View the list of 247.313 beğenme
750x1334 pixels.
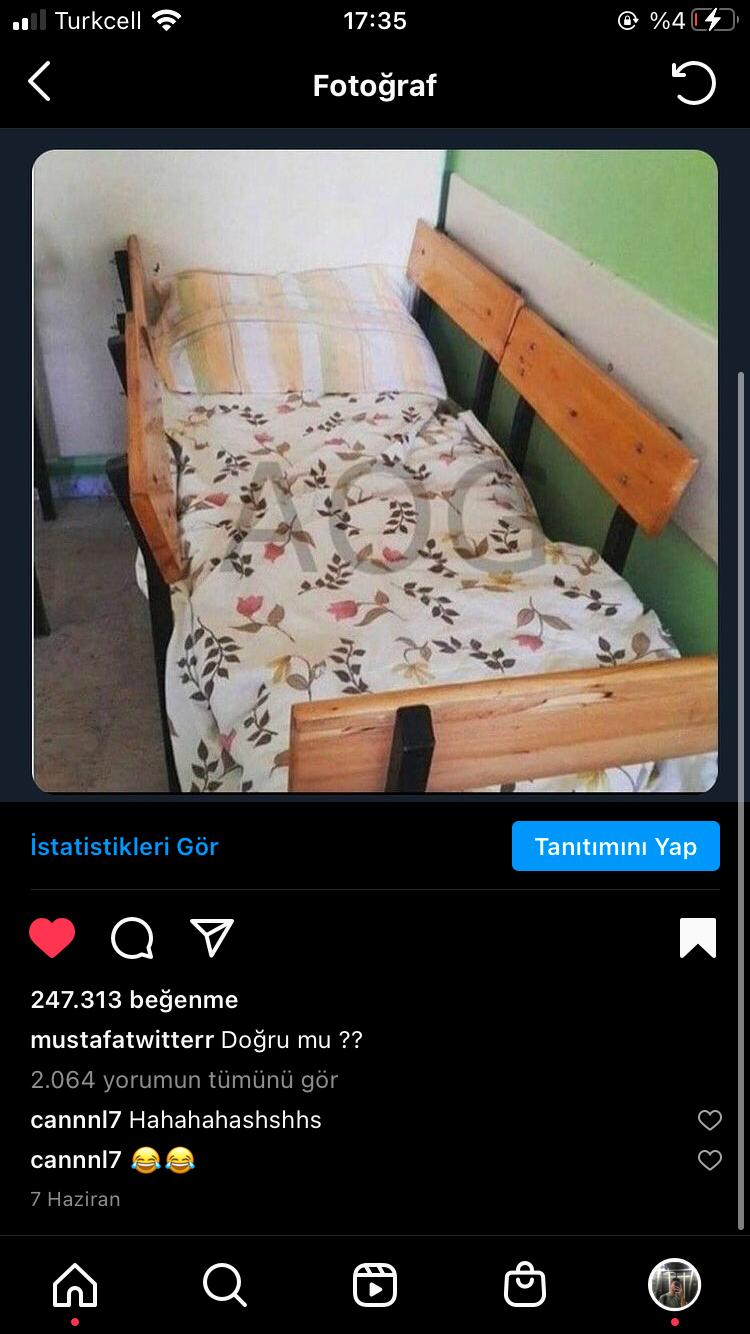134,999
